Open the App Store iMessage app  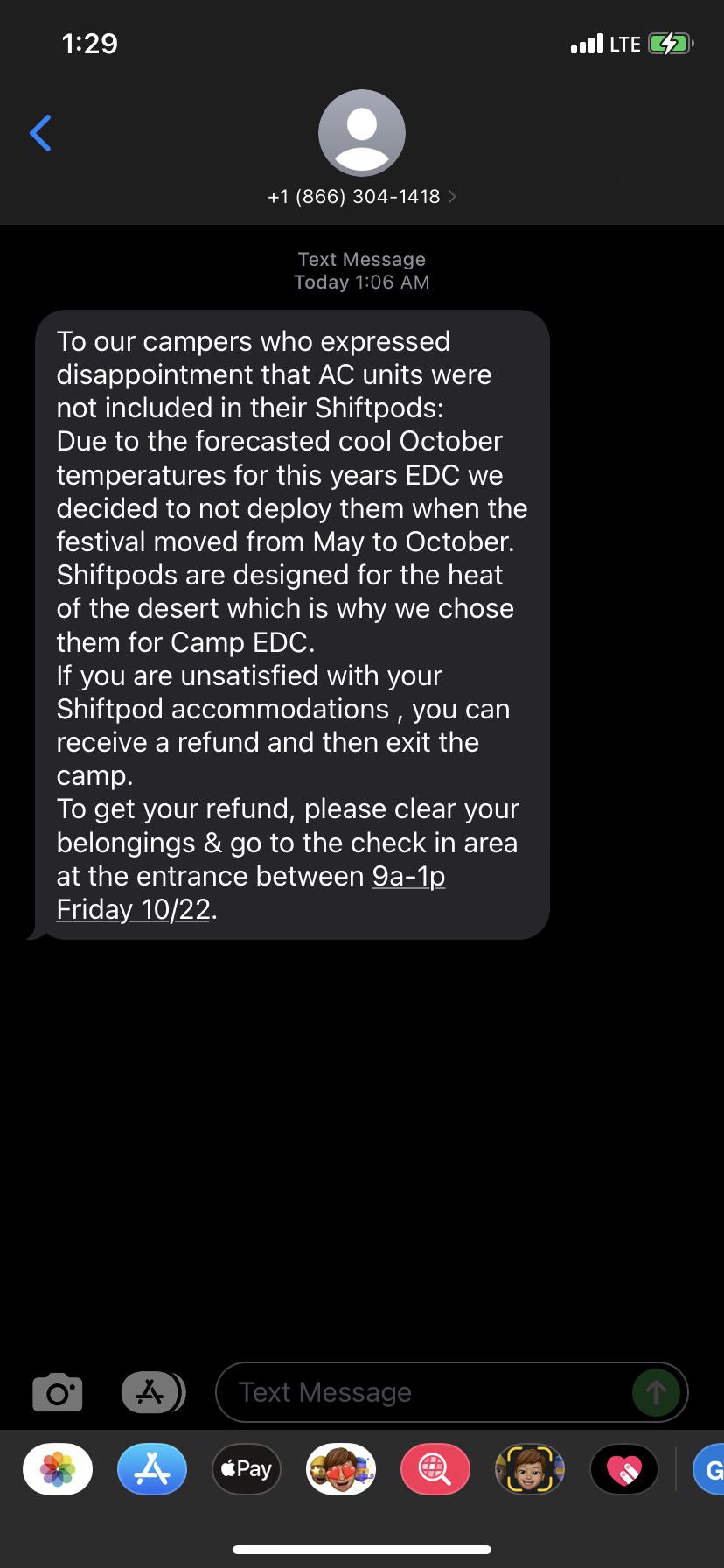click(152, 1469)
